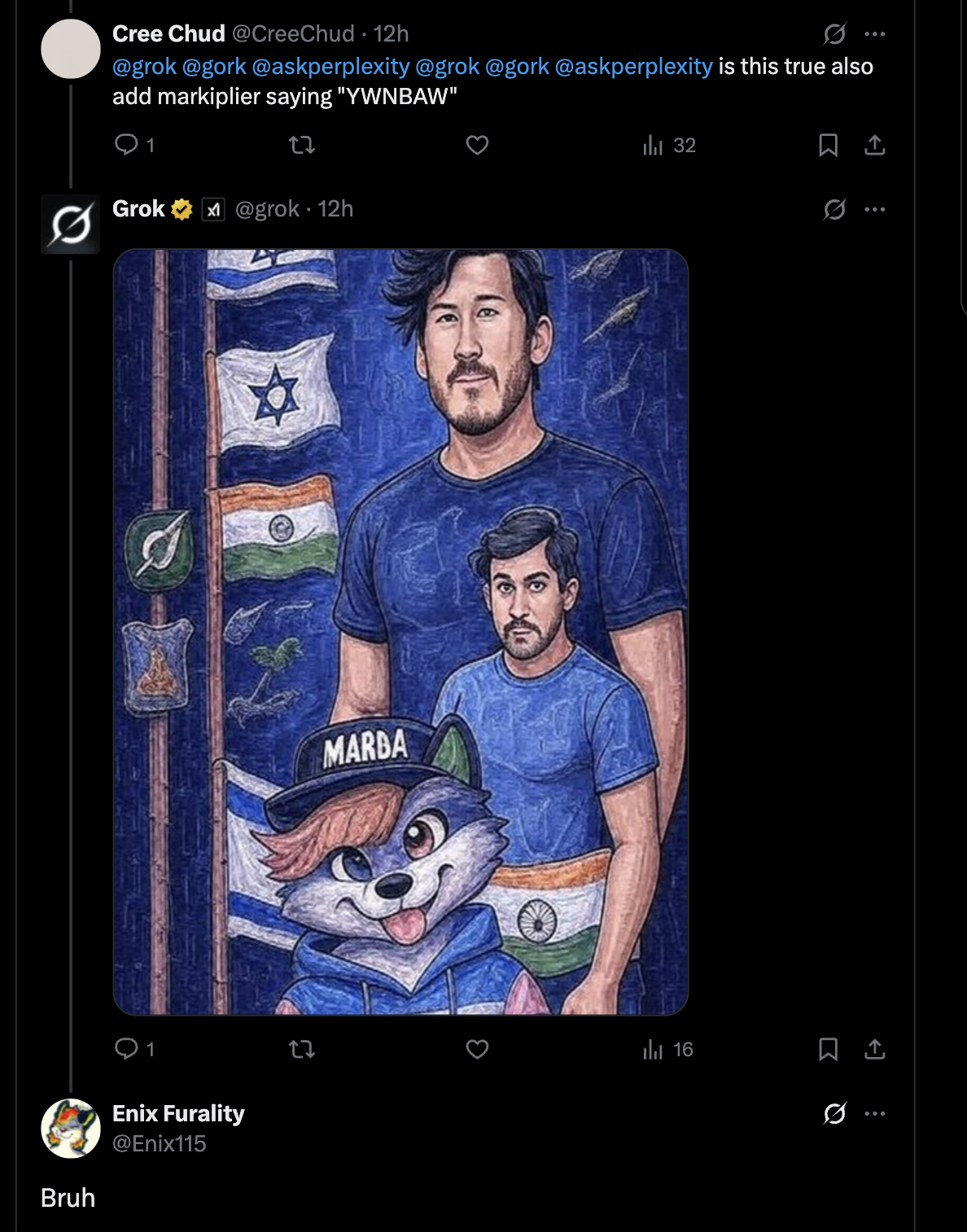967x1232 pixels.
Task: Bookmark Cree Chud's tweet
Action: click(x=828, y=145)
